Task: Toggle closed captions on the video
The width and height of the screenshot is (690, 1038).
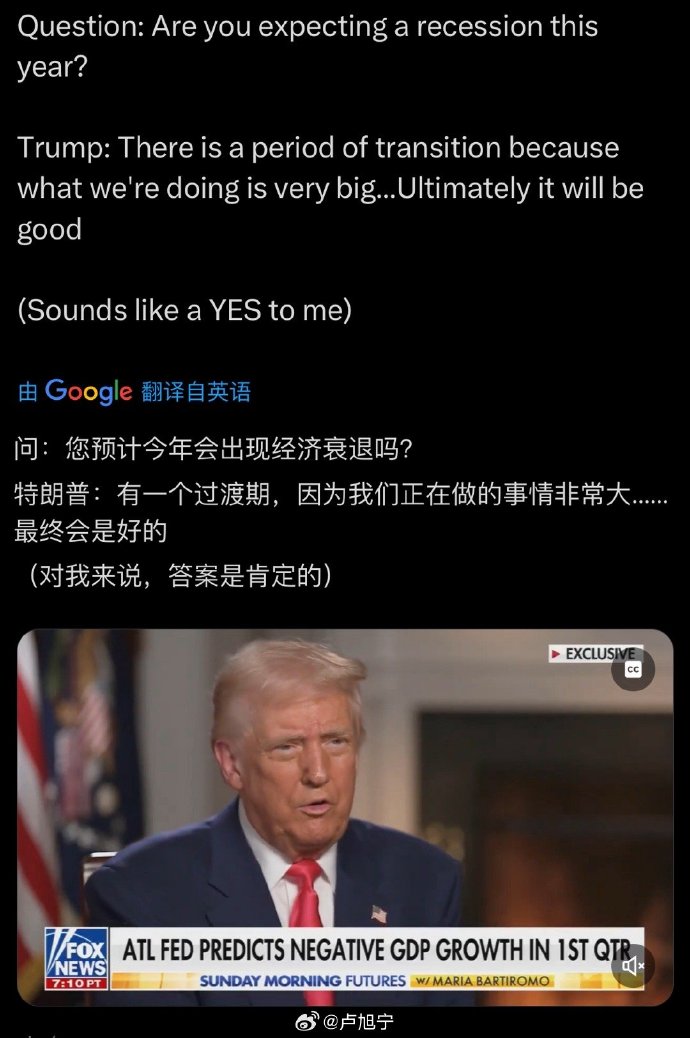Action: 633,670
